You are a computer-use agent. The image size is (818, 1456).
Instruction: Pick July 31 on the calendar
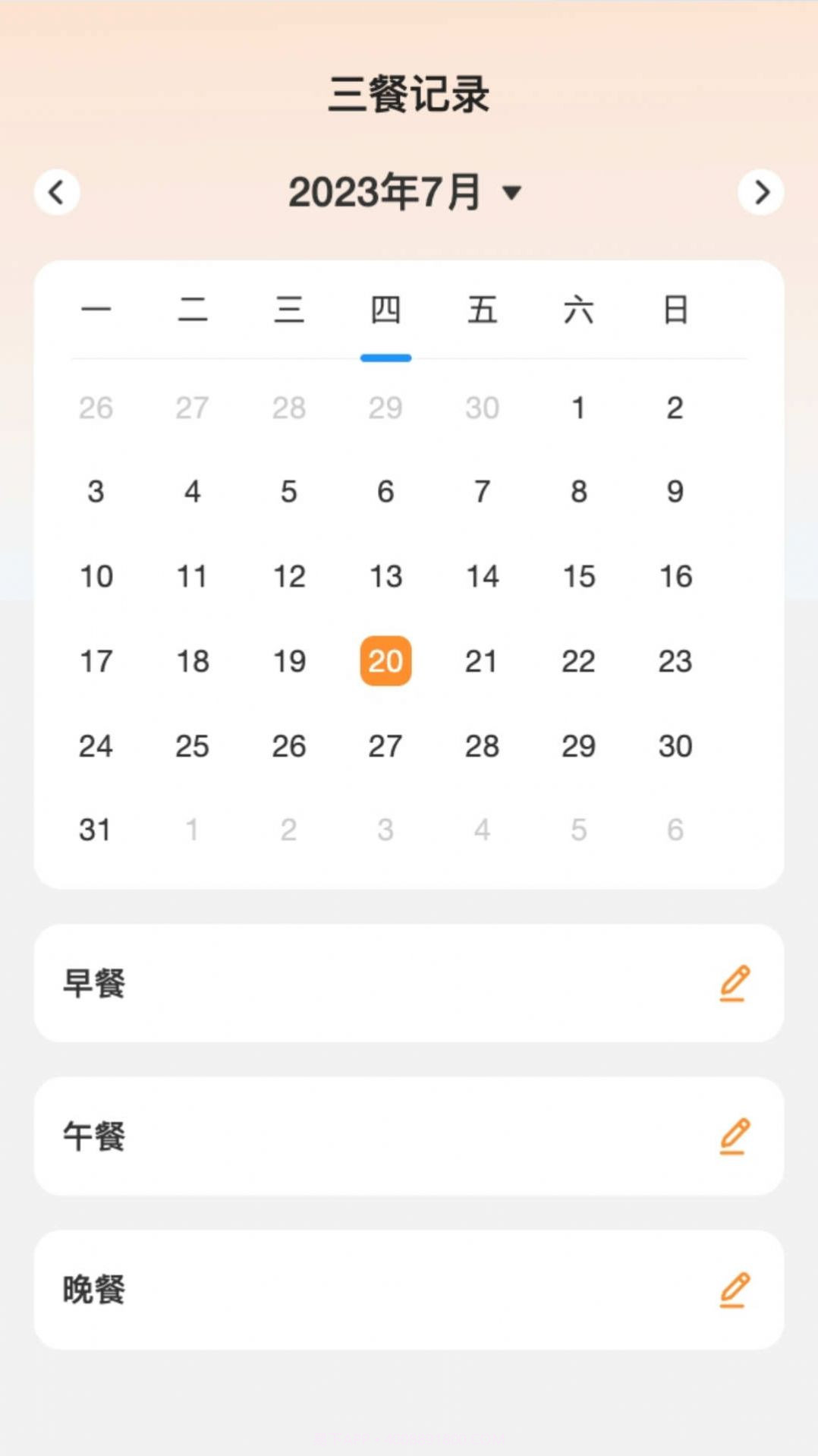tap(96, 830)
